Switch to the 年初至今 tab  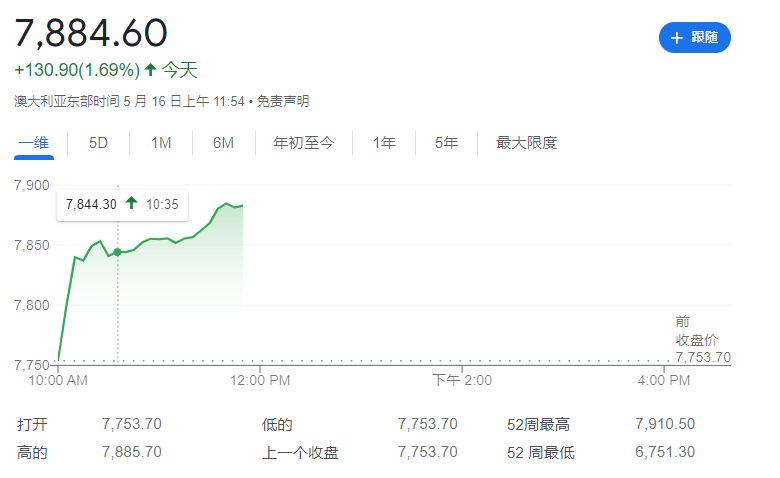click(x=303, y=143)
